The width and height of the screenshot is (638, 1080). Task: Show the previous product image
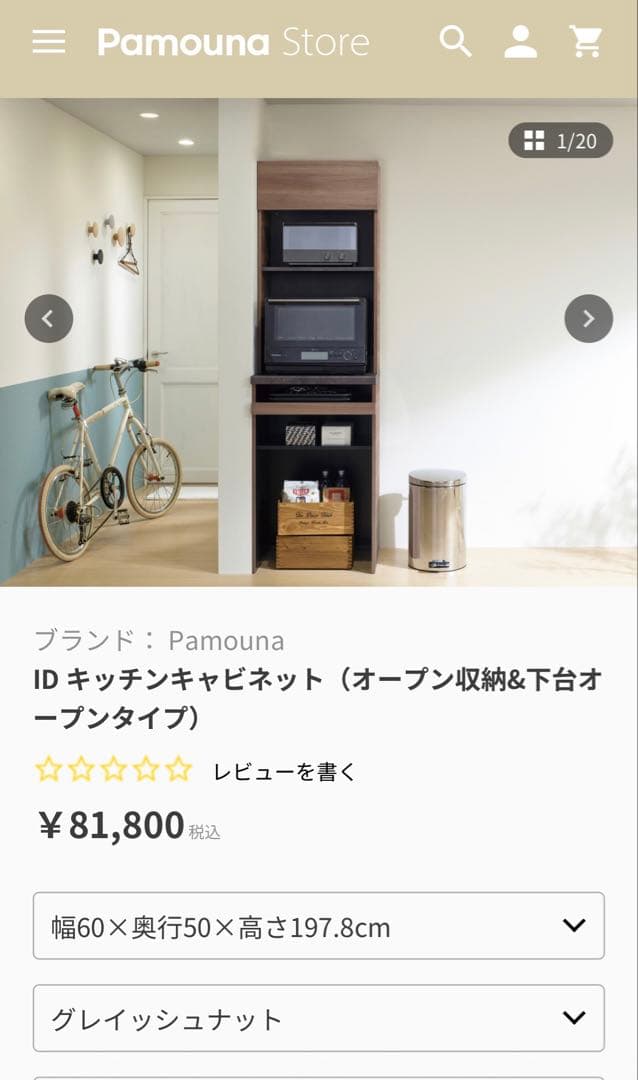pos(49,319)
